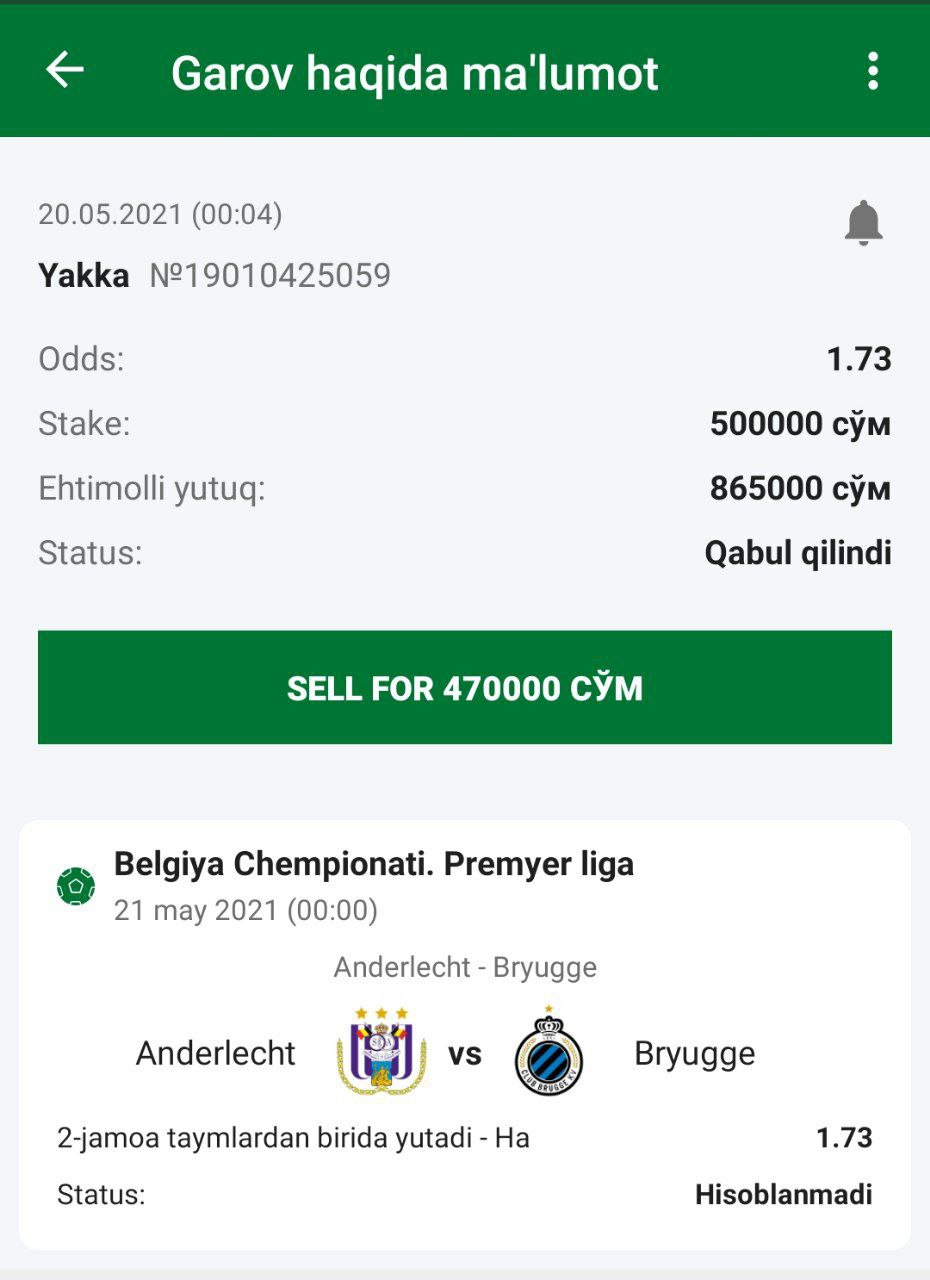Tap the bet notification bell

(x=863, y=222)
